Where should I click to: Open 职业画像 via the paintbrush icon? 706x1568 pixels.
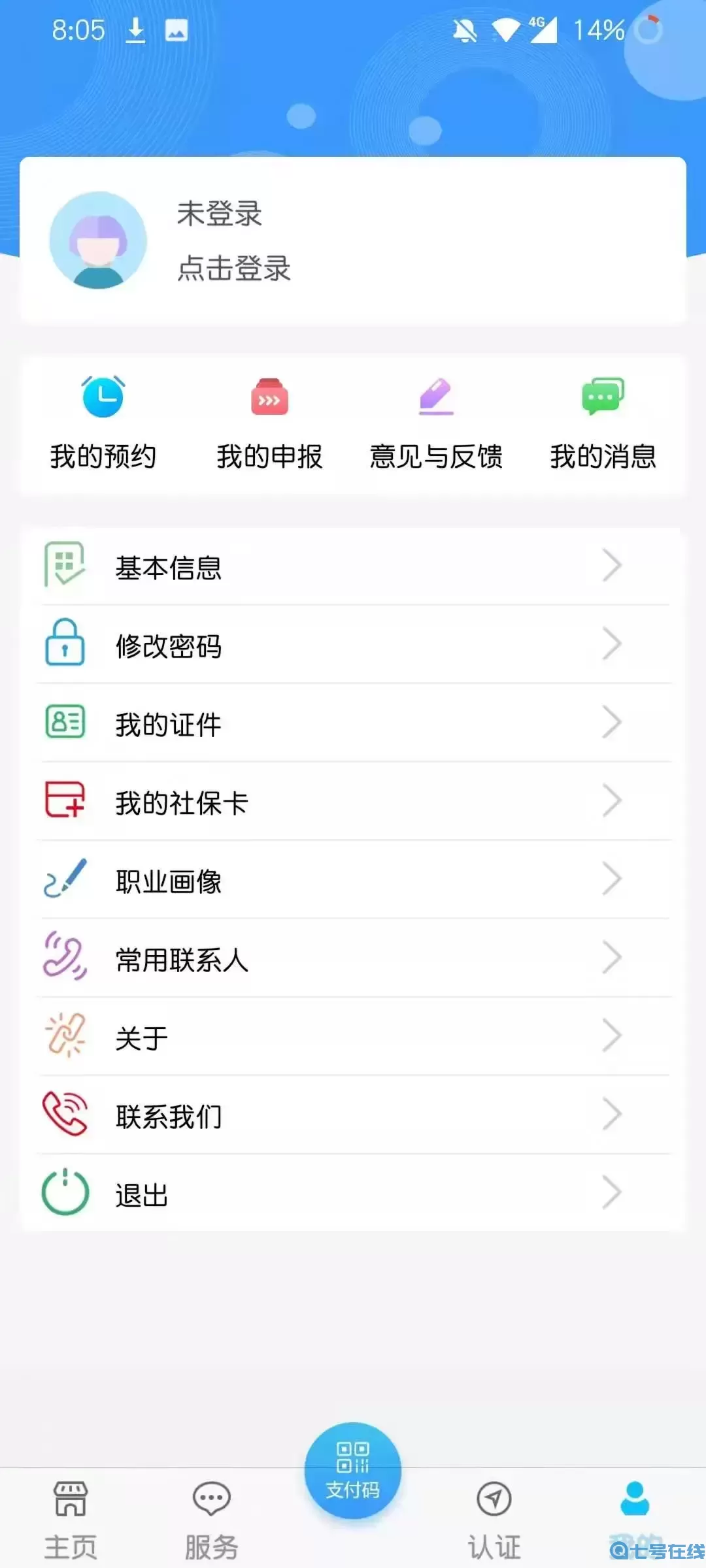(65, 879)
